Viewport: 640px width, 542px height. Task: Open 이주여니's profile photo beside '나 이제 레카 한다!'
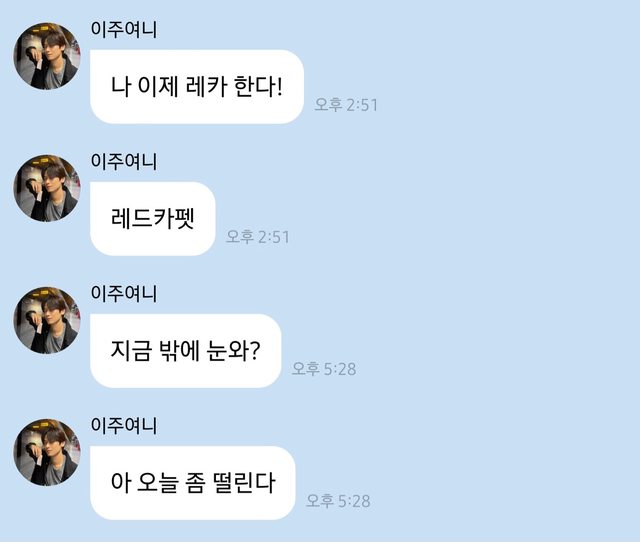[46, 57]
